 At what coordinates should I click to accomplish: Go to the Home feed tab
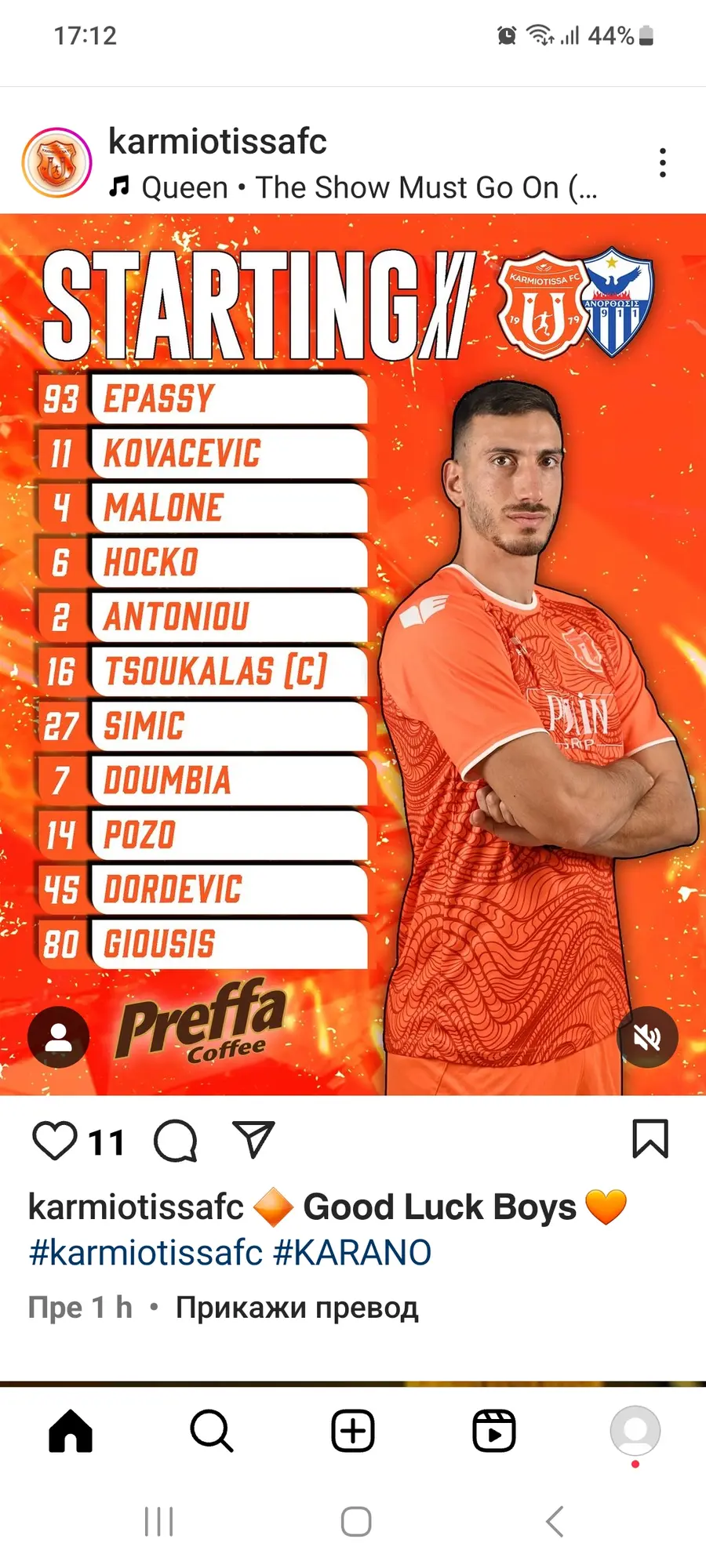tap(71, 1432)
